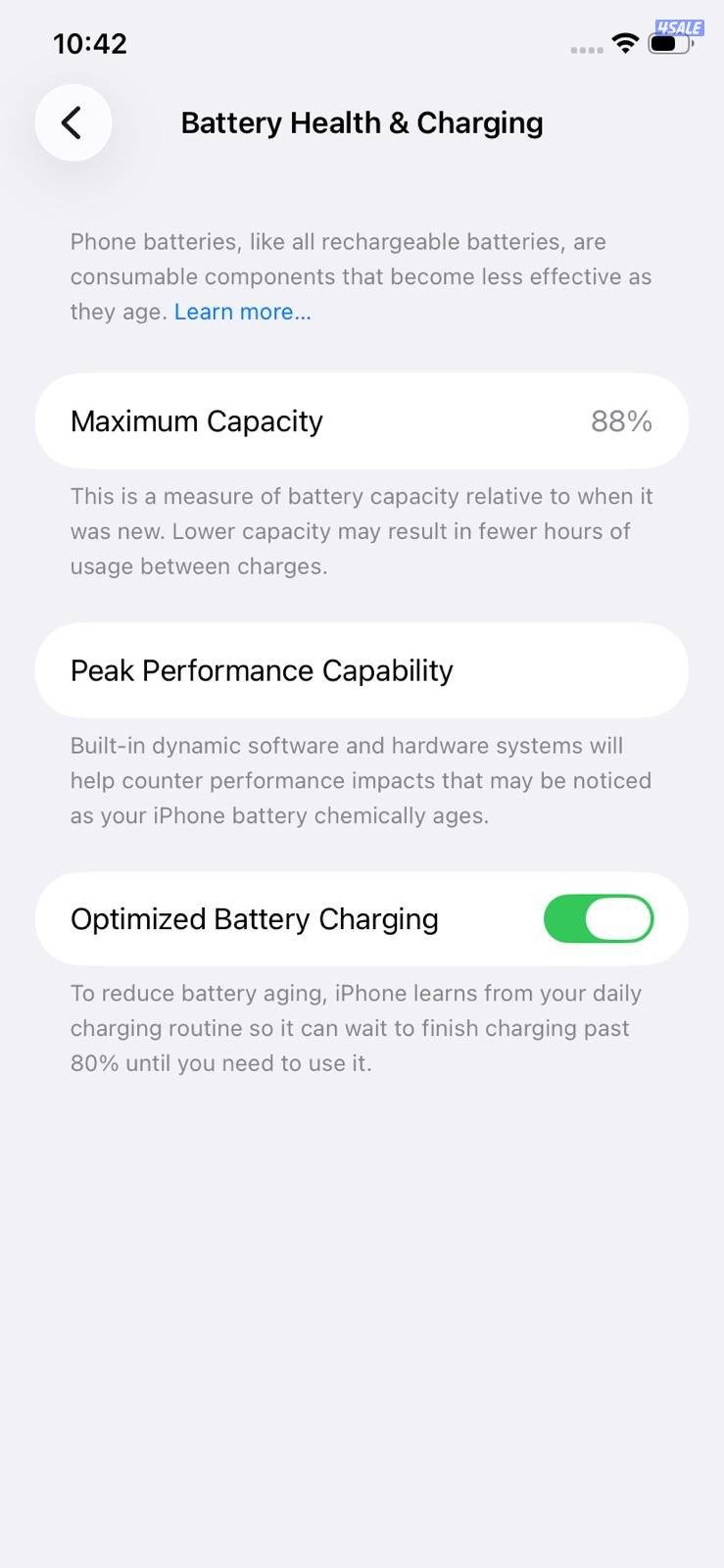Screen dimensions: 724x1568
Task: Tap the cellular signal dots
Action: (x=585, y=49)
